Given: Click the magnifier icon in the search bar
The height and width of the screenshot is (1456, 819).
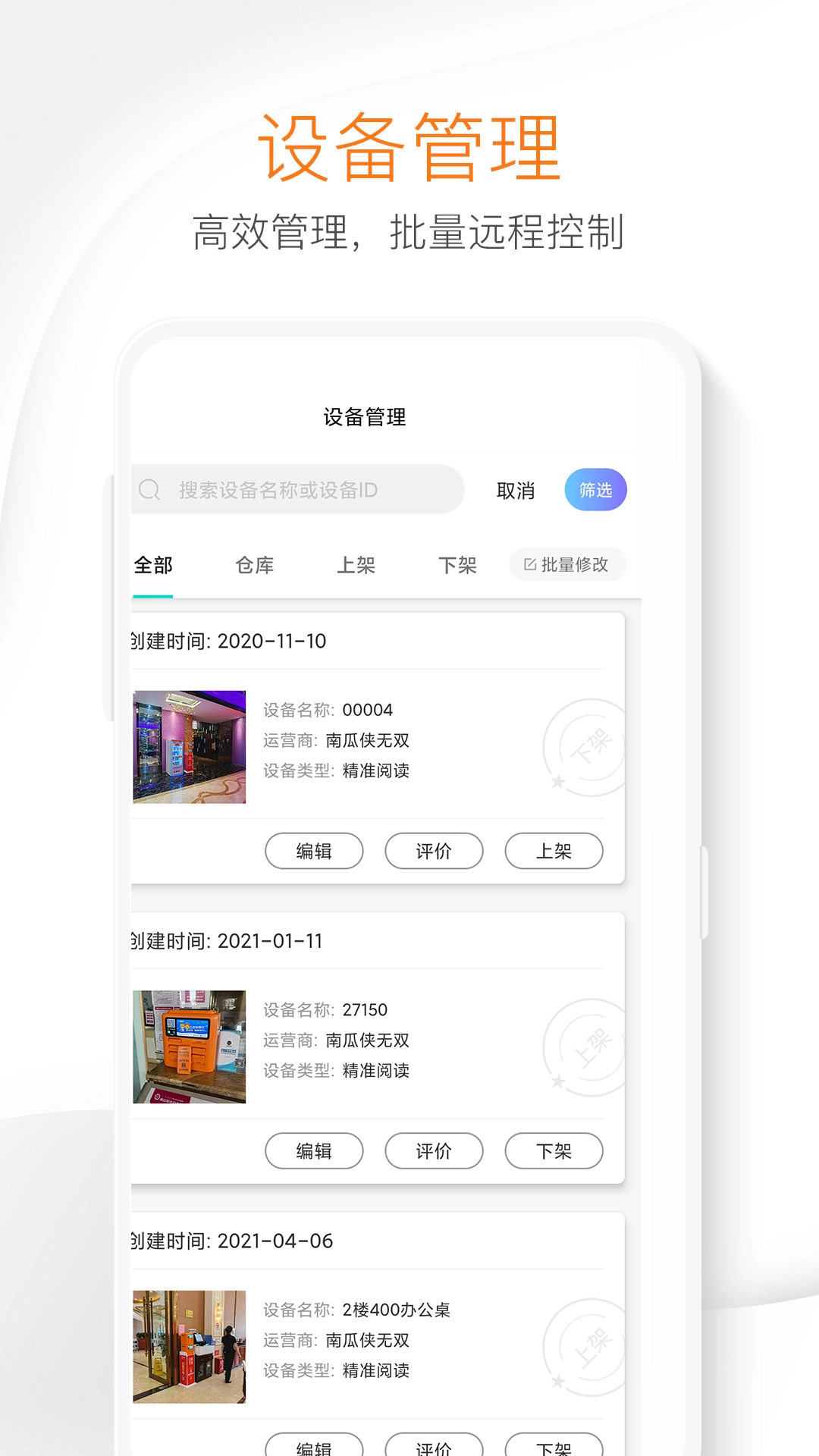Looking at the screenshot, I should point(149,489).
